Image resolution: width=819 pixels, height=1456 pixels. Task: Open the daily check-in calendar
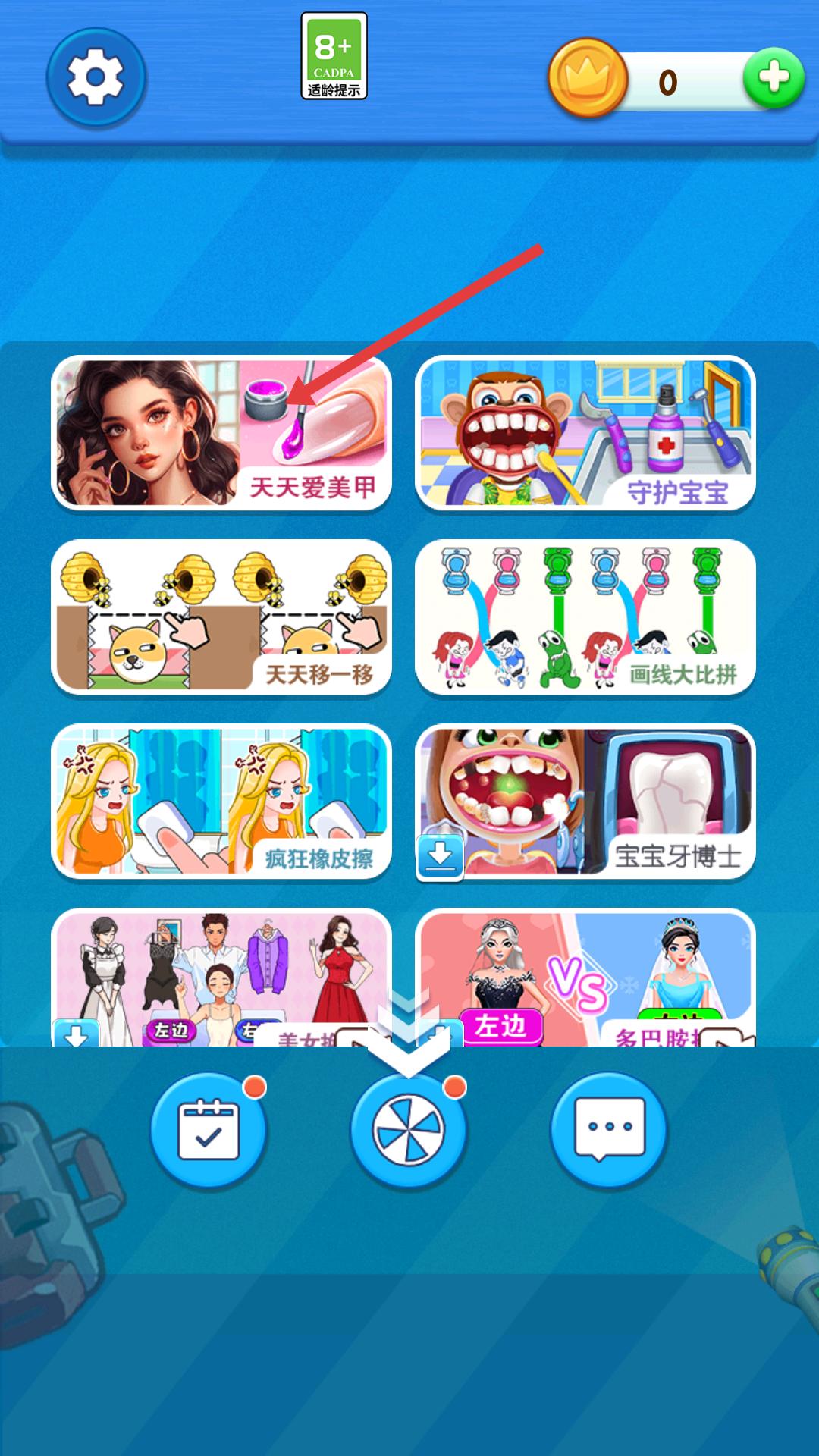coord(209,1130)
